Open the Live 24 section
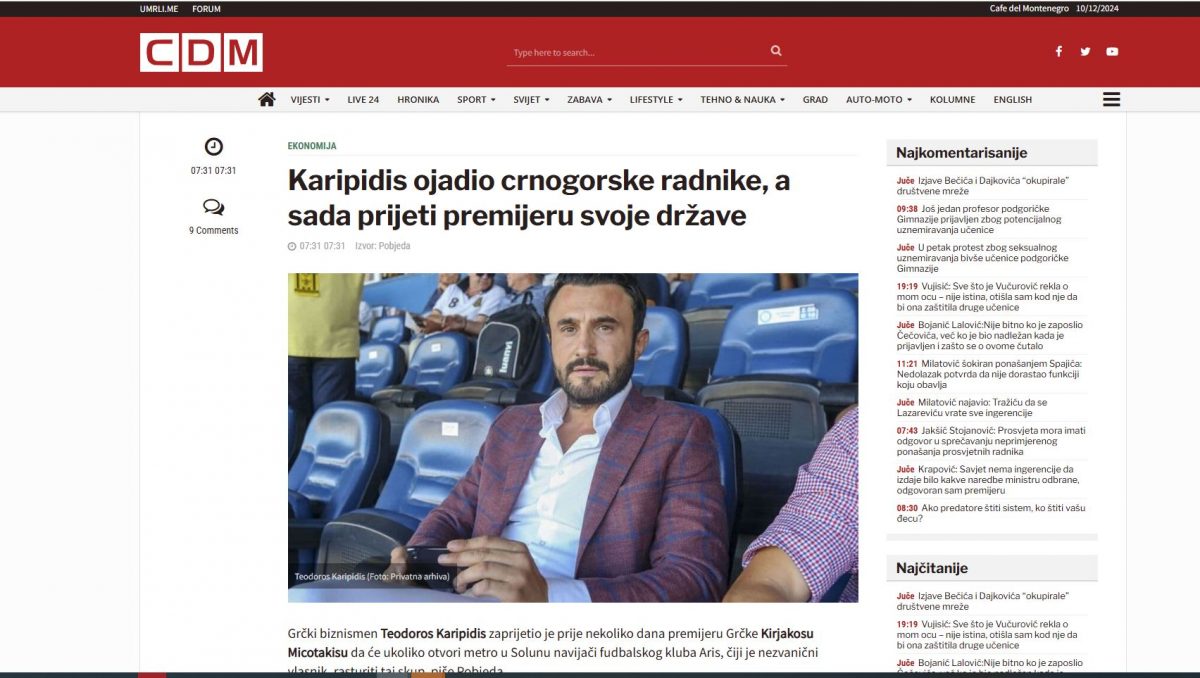 click(363, 100)
